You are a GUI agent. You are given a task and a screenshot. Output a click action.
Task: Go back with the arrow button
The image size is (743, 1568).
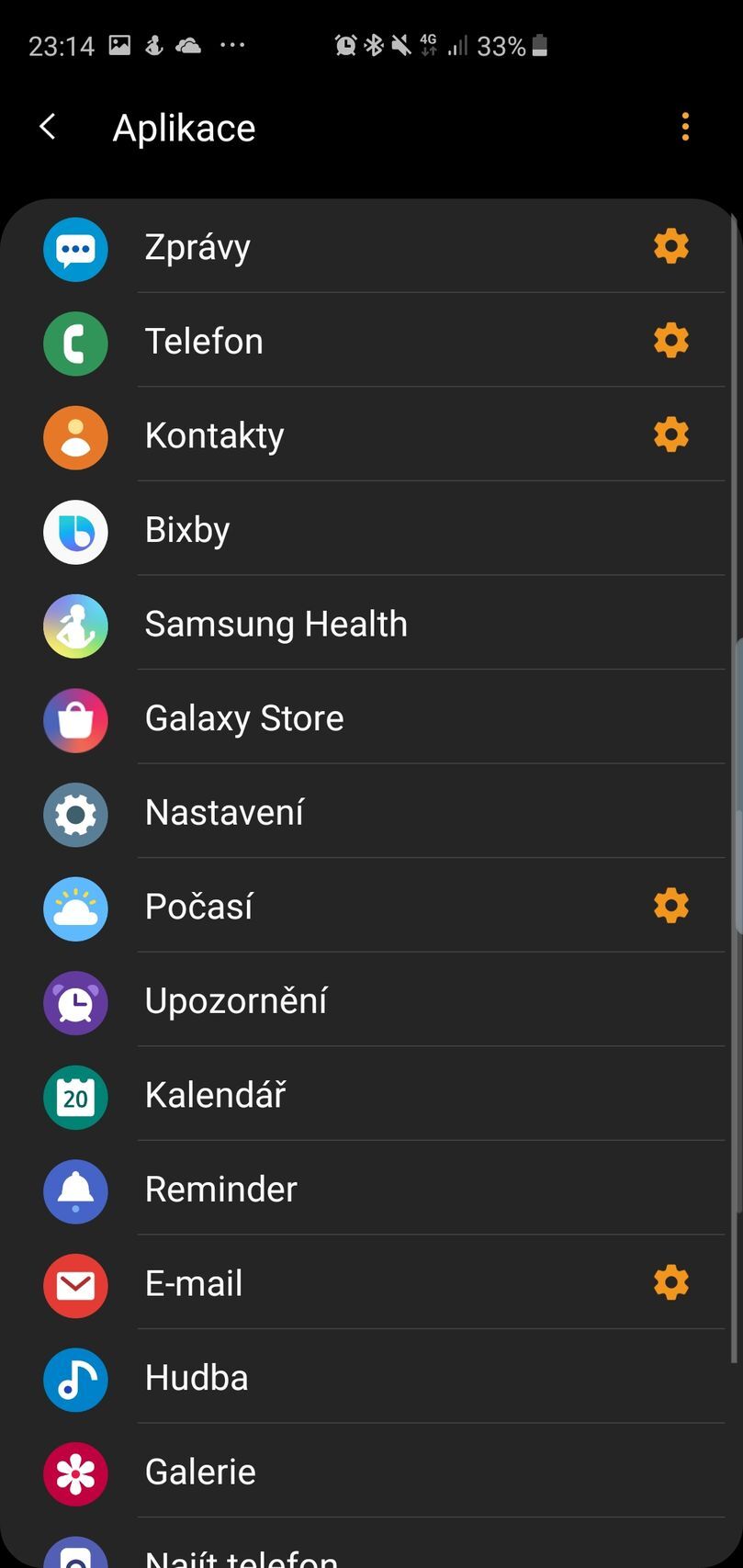click(47, 126)
